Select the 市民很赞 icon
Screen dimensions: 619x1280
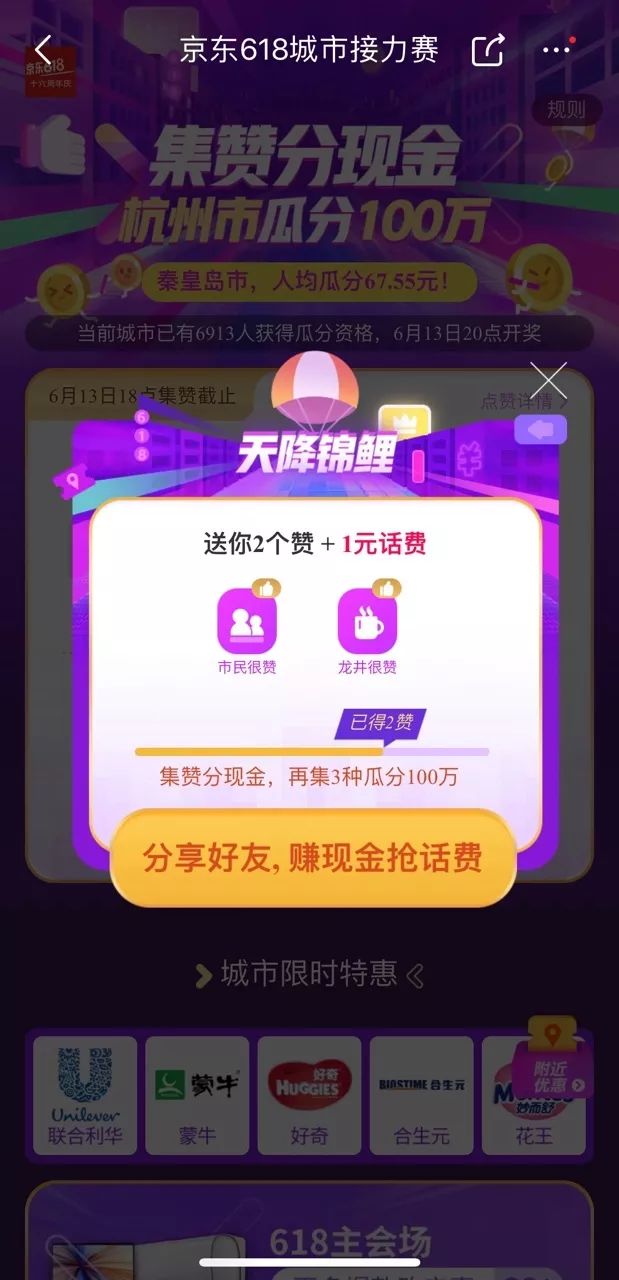247,619
